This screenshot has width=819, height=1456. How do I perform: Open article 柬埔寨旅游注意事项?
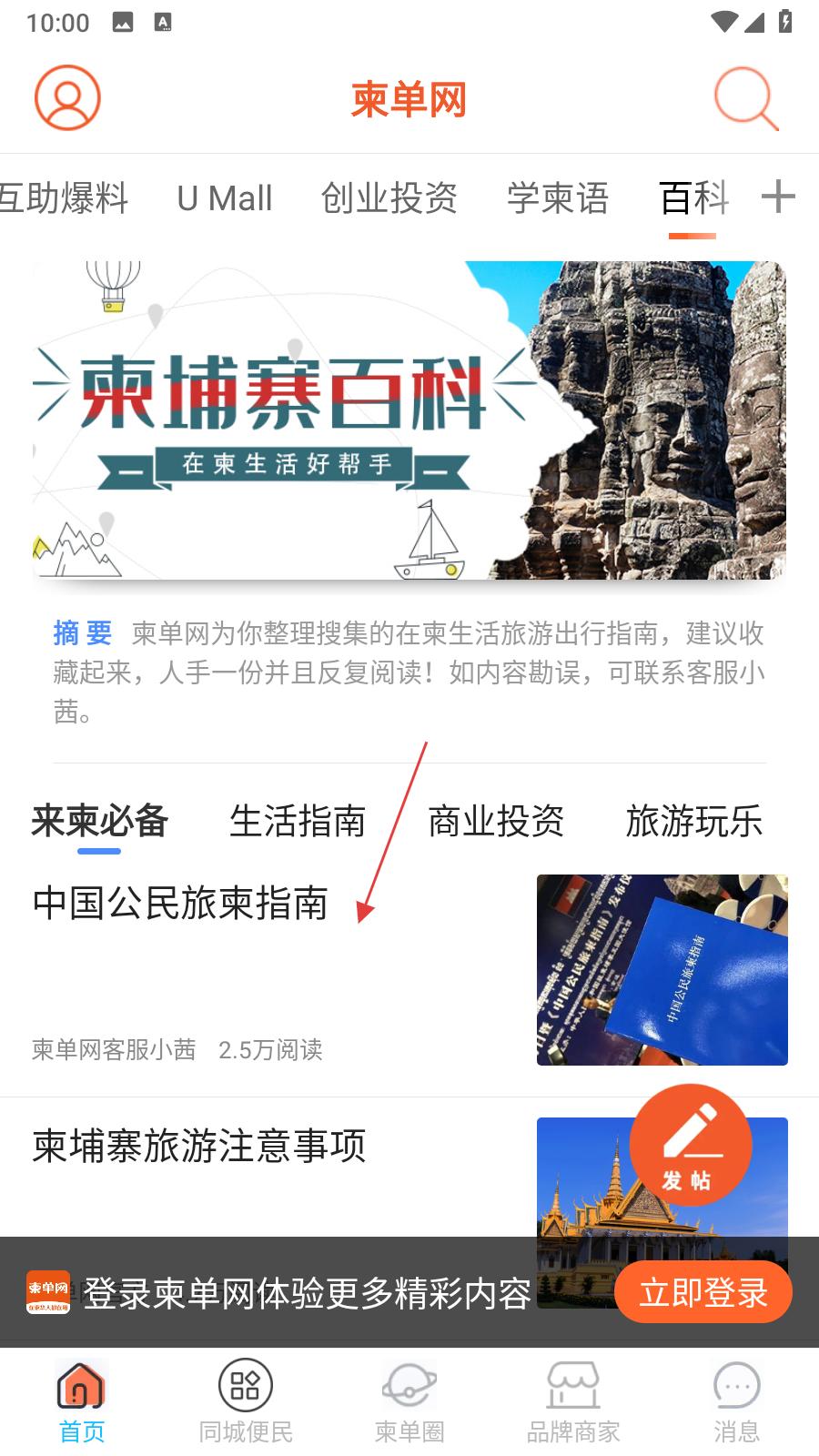point(199,1146)
